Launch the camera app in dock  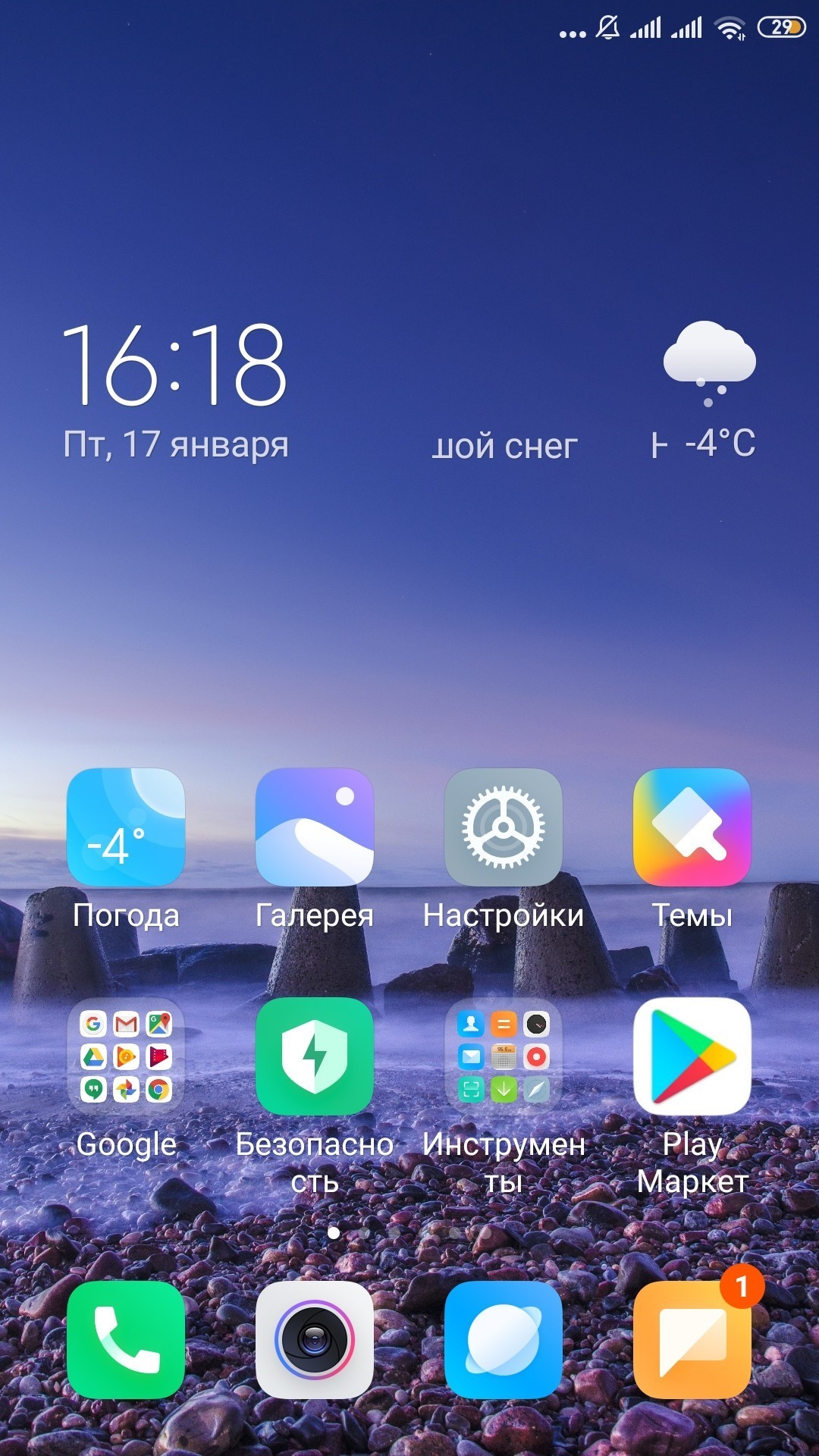[315, 1340]
